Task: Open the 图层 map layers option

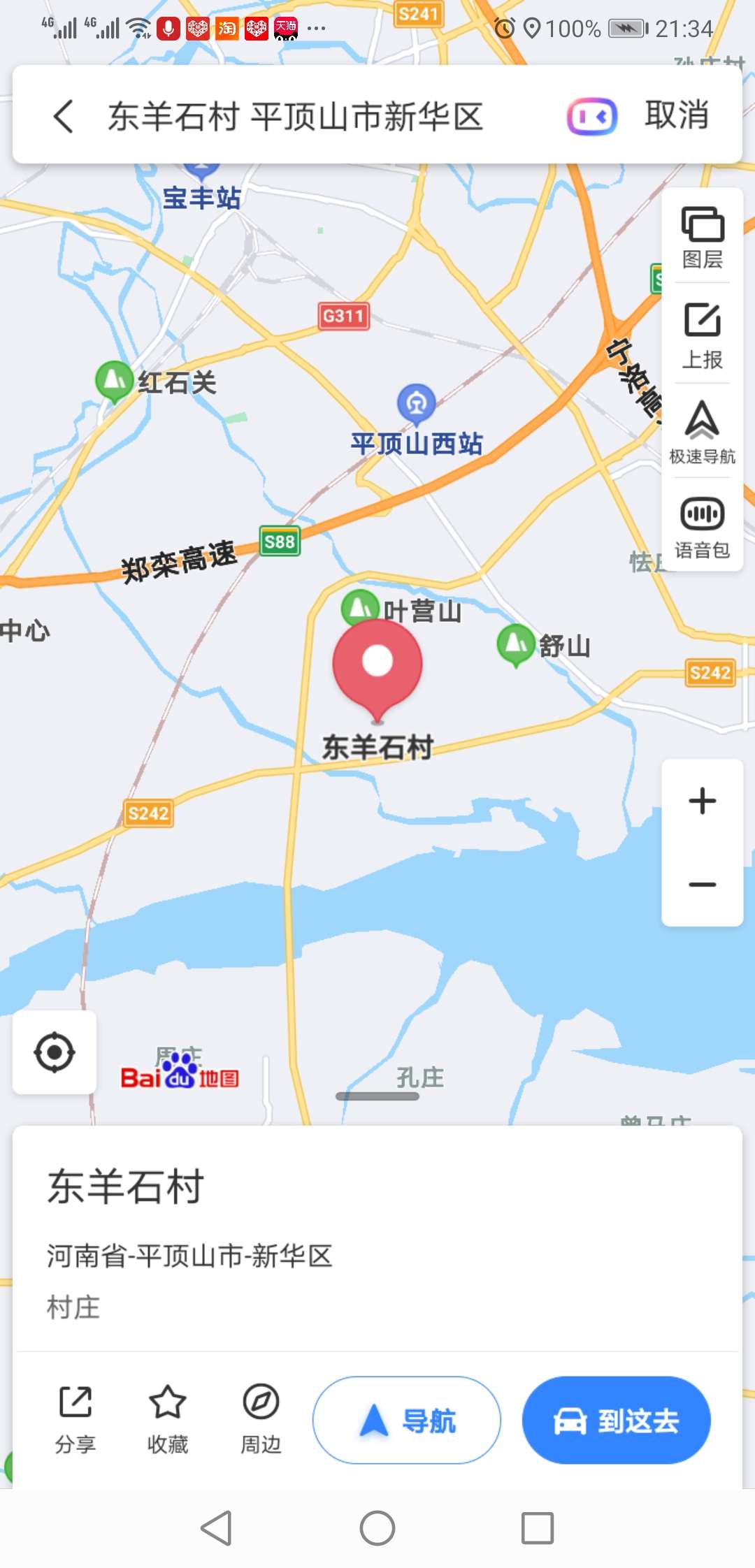Action: coord(703,238)
